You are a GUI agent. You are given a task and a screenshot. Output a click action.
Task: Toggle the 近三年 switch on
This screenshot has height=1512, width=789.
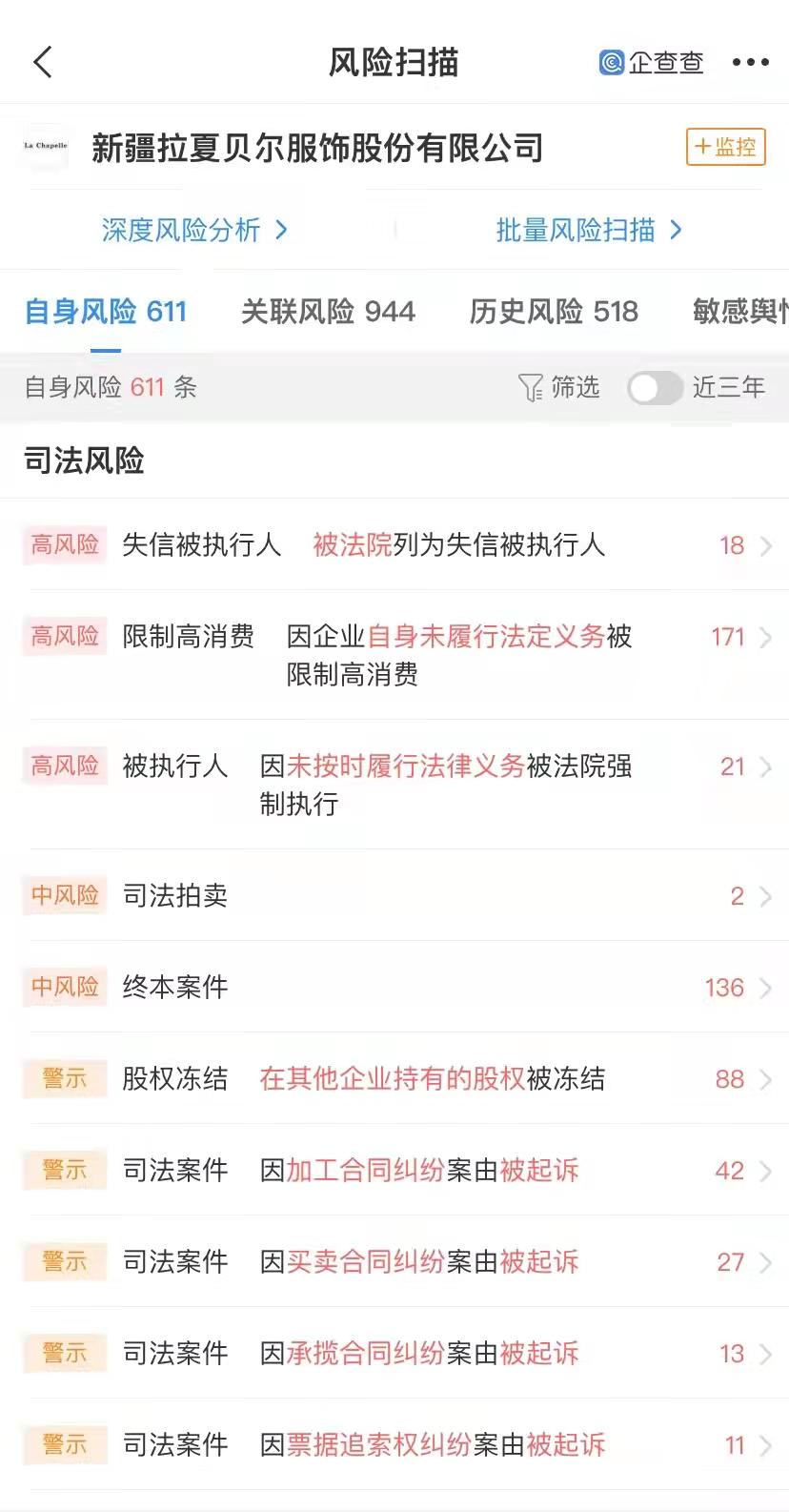click(655, 388)
